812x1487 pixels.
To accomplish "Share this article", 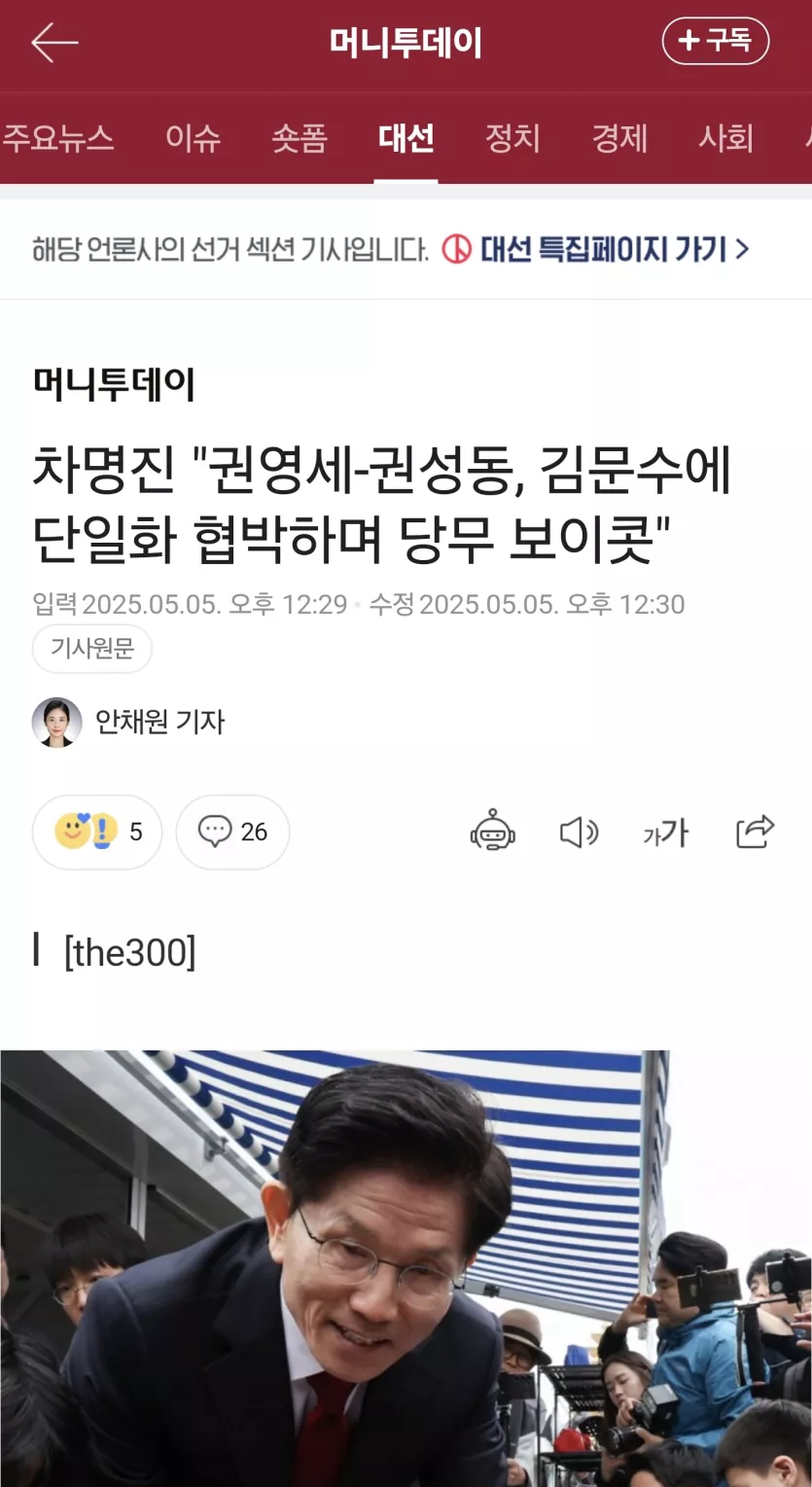I will [x=755, y=832].
